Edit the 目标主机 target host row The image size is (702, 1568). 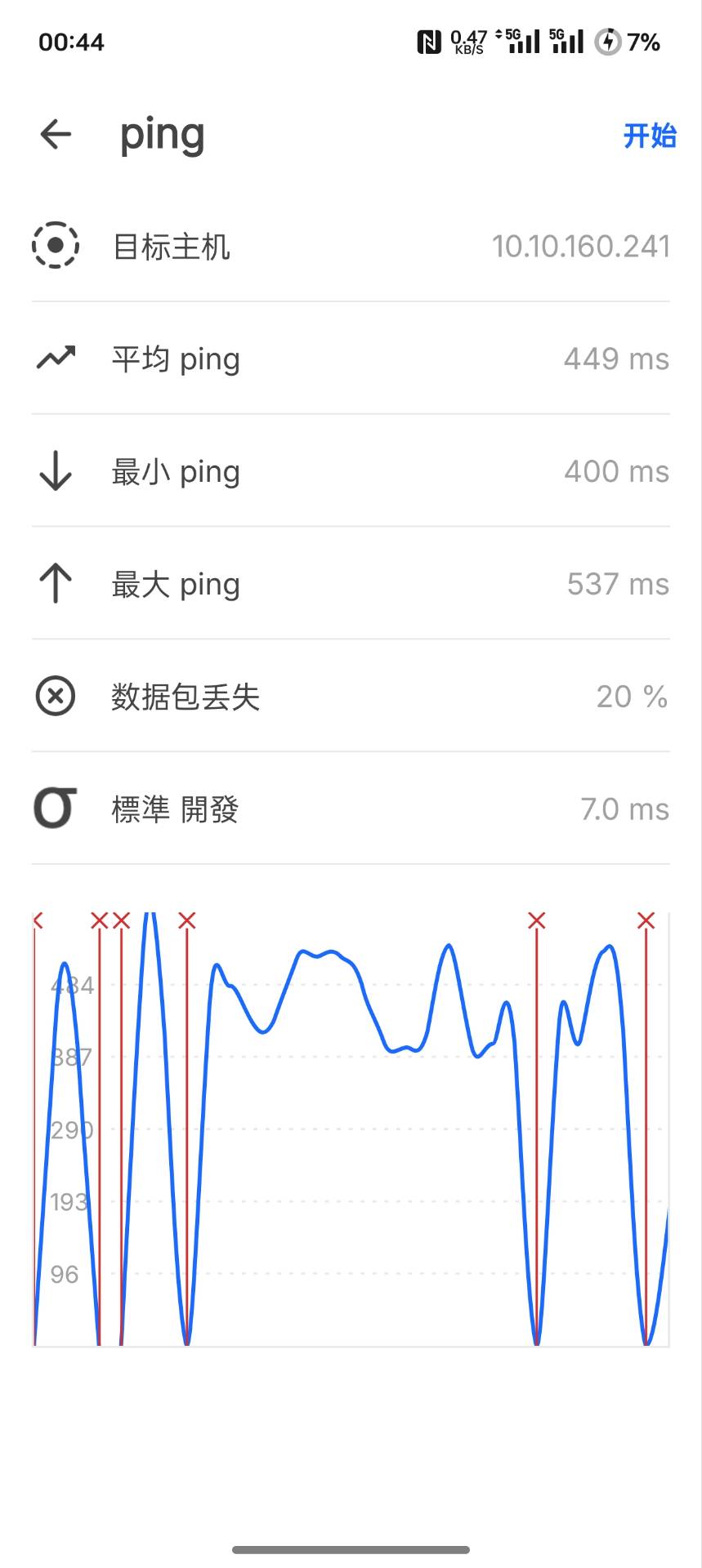pos(351,246)
